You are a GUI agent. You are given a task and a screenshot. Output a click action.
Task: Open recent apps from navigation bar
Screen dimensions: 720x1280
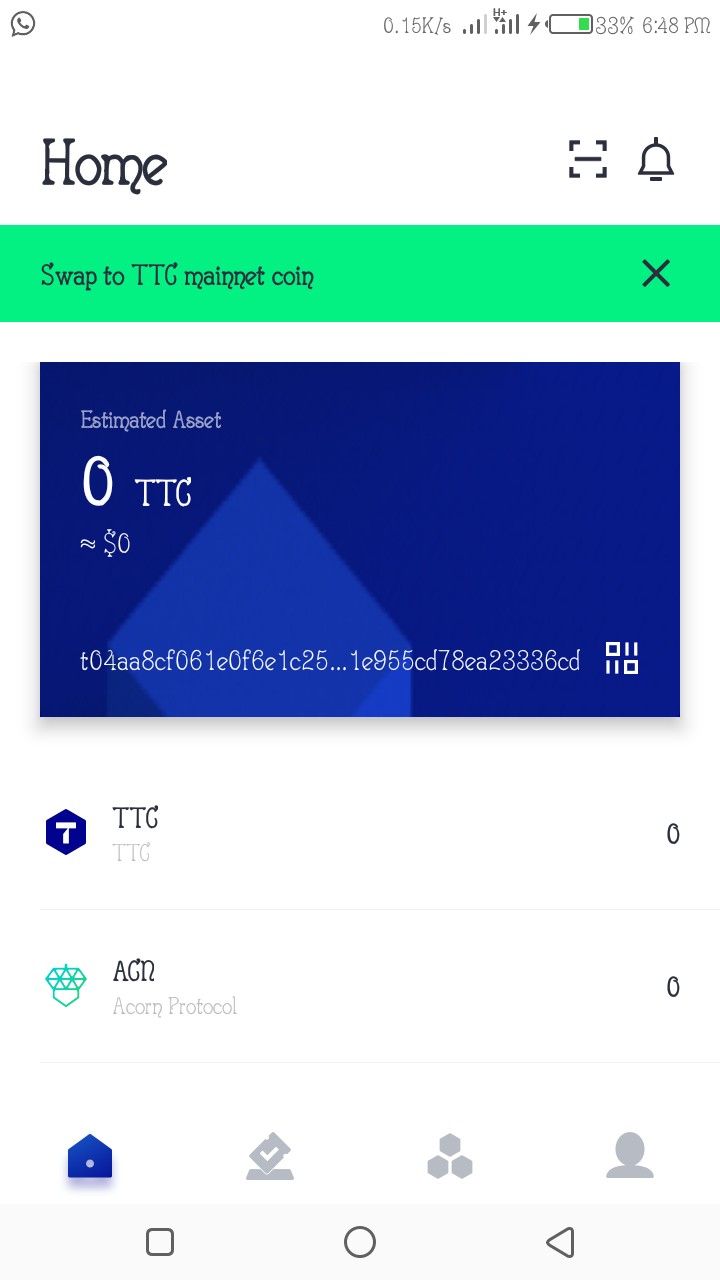[160, 1242]
